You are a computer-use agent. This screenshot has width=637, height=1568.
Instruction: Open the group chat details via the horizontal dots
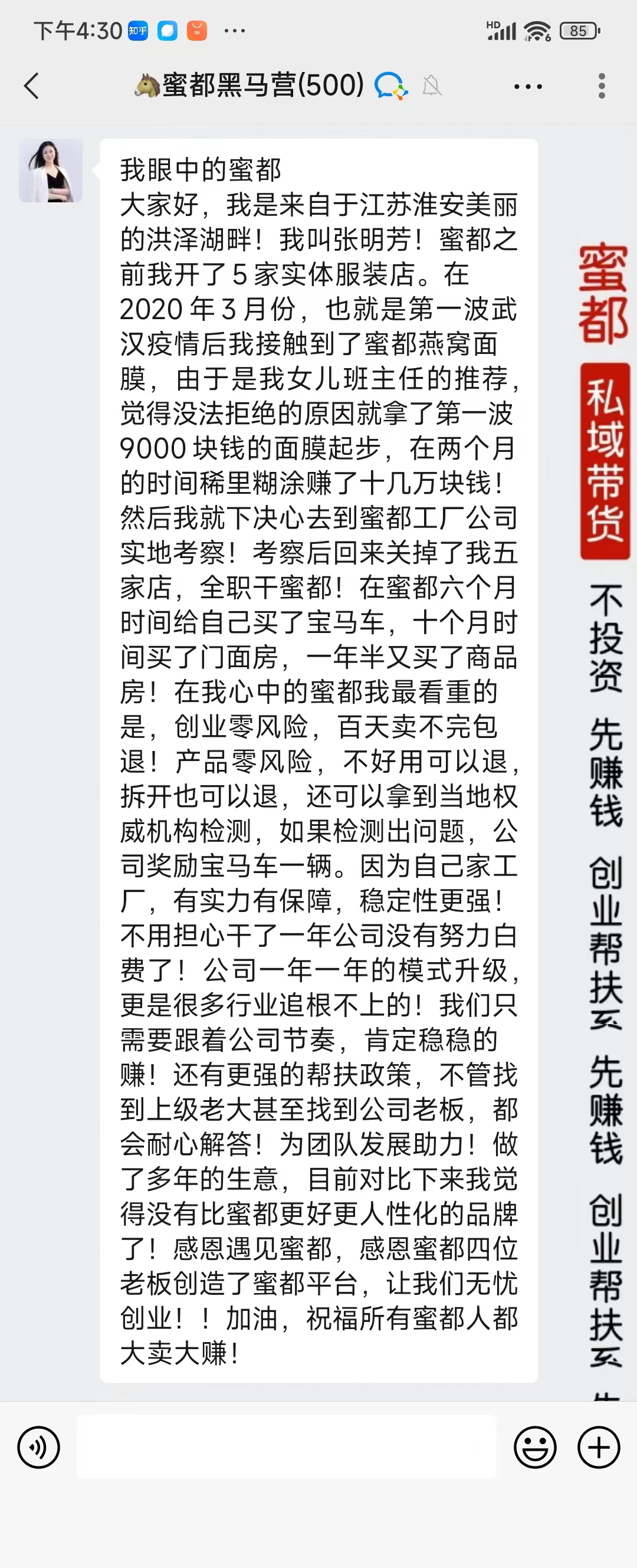[x=527, y=87]
